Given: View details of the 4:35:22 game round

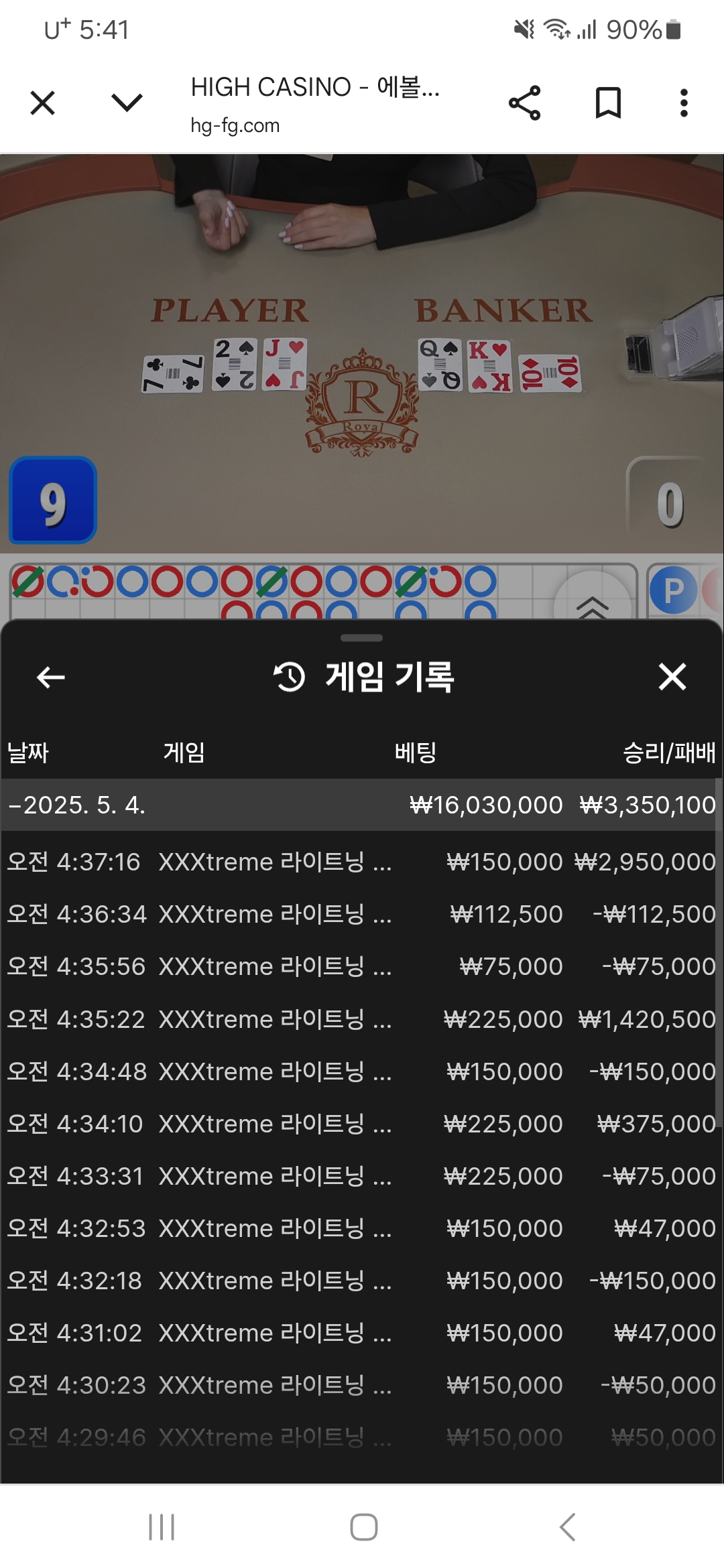Looking at the screenshot, I should 361,1019.
